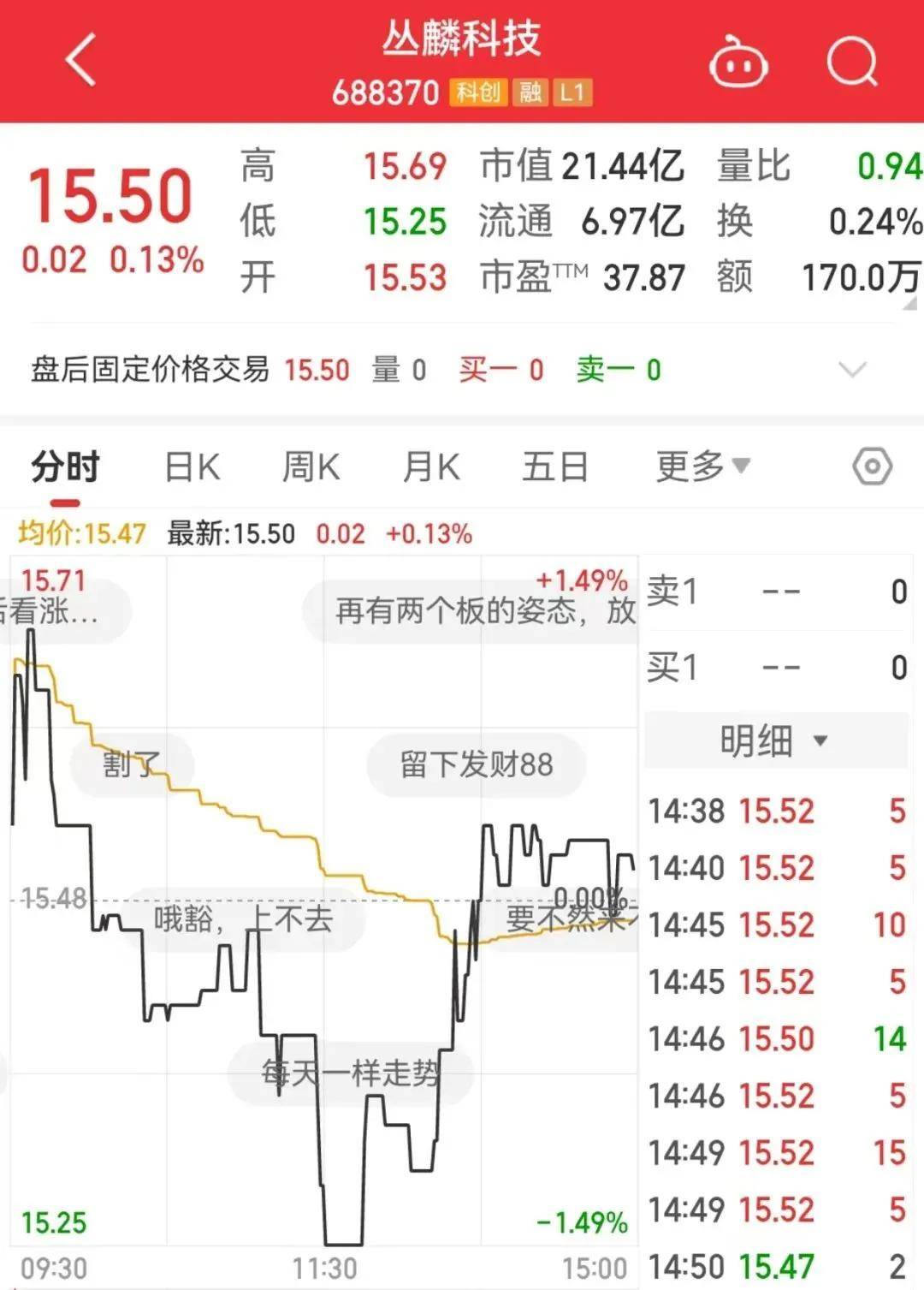
Task: Go back using the top-left arrow
Action: (x=81, y=61)
